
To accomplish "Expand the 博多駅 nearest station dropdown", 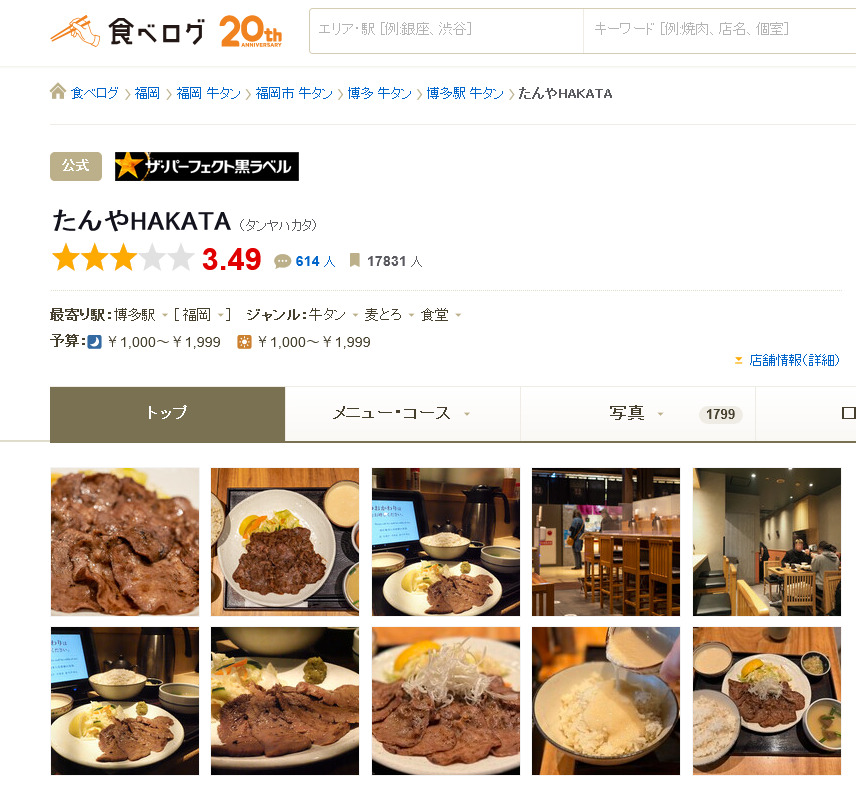I will point(141,314).
